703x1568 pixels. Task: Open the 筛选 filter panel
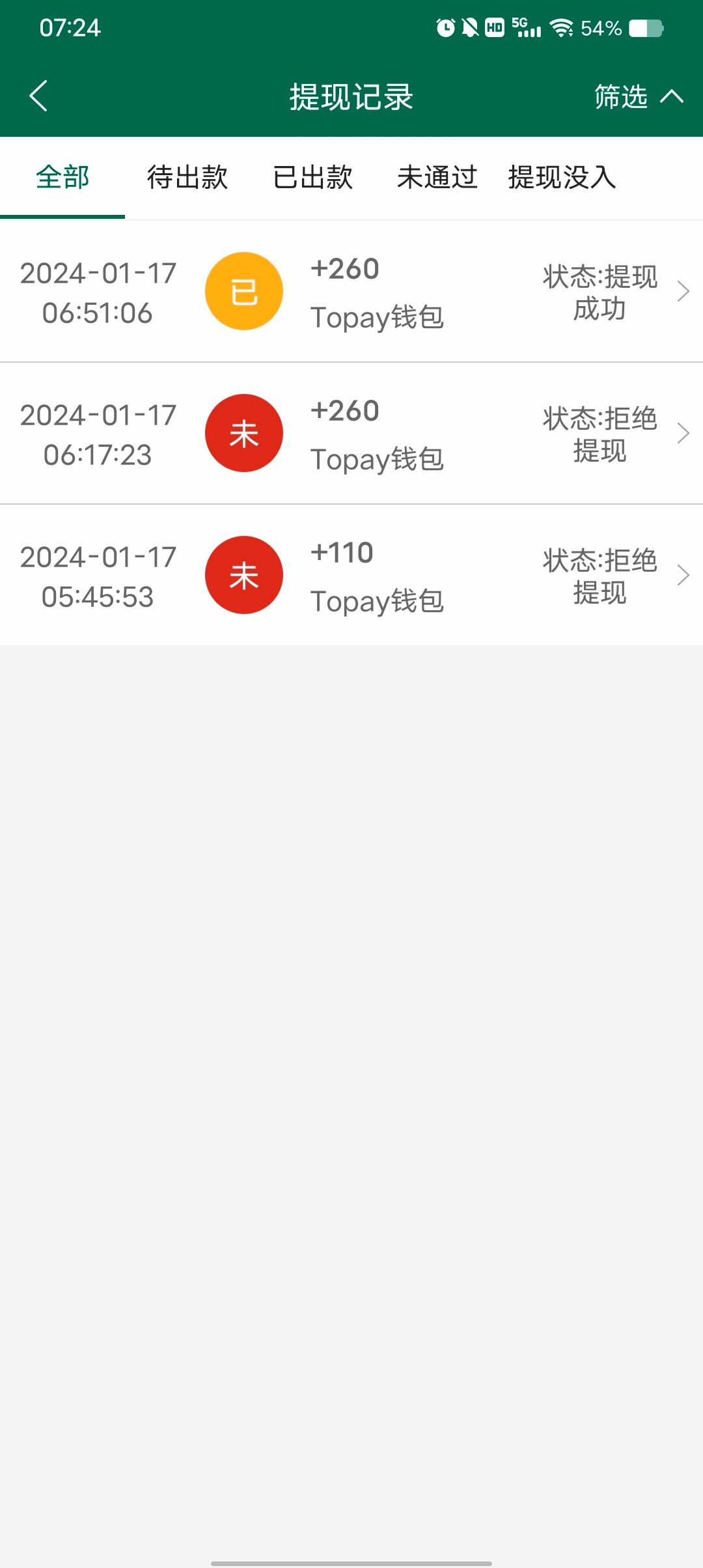pyautogui.click(x=635, y=96)
